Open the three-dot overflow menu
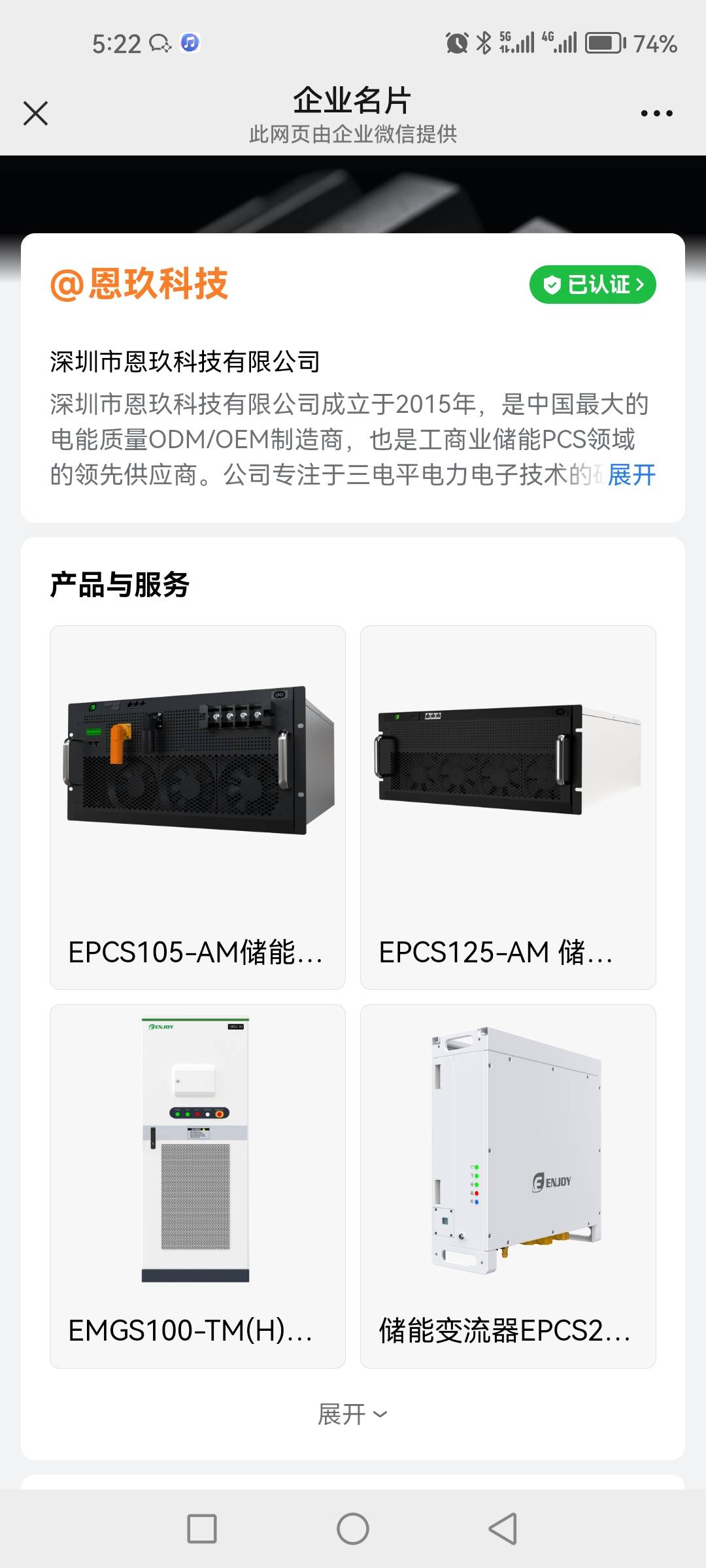 point(656,113)
